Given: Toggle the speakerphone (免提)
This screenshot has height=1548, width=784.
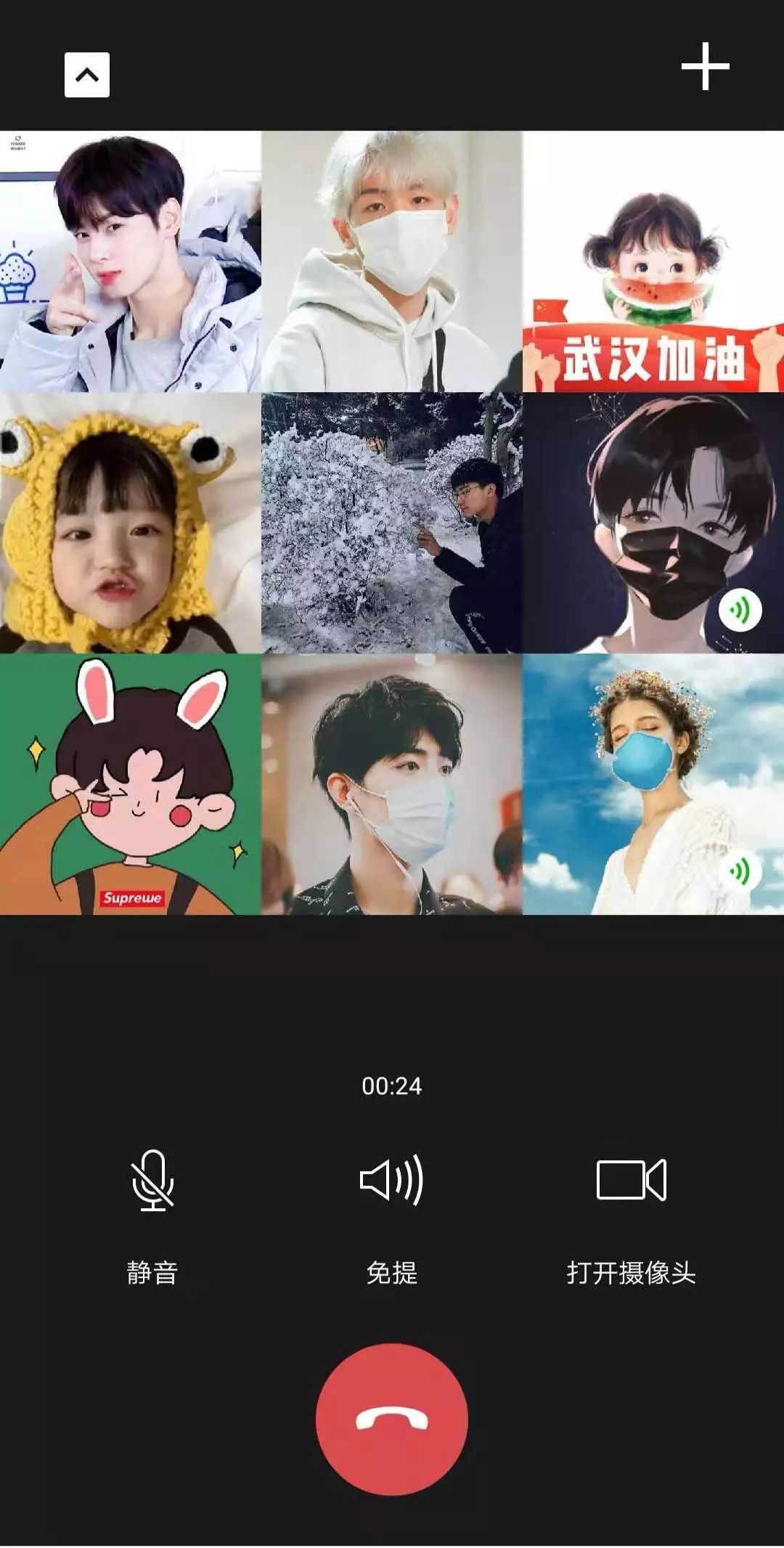Looking at the screenshot, I should [392, 1181].
